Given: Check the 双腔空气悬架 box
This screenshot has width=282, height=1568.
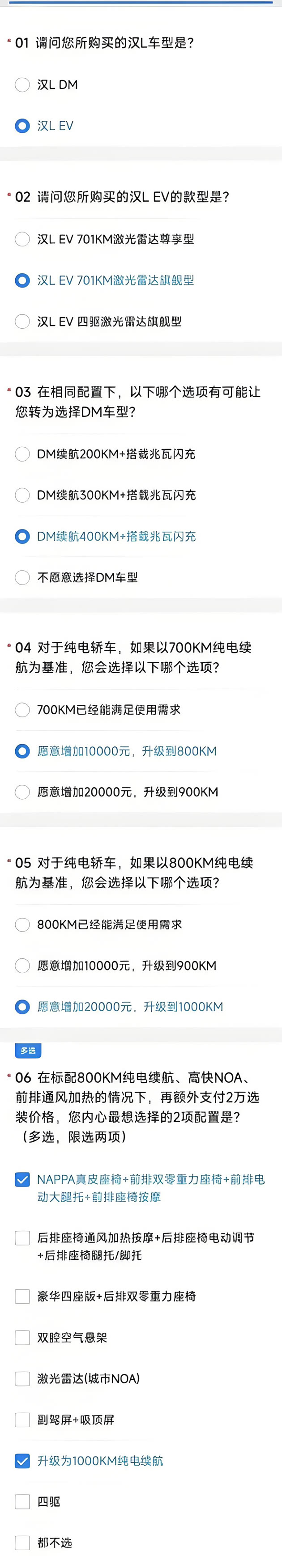Looking at the screenshot, I should pyautogui.click(x=22, y=1337).
